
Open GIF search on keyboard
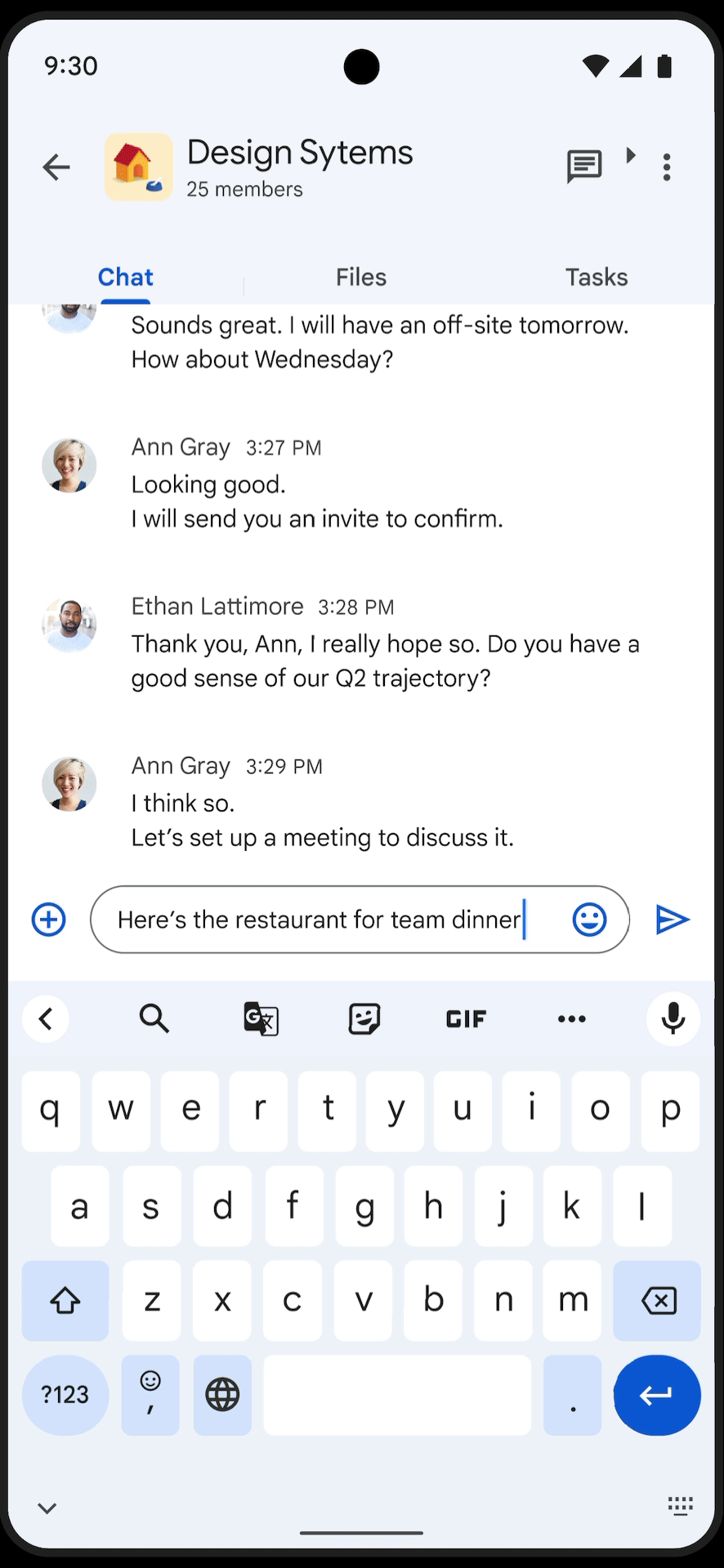pyautogui.click(x=466, y=1018)
